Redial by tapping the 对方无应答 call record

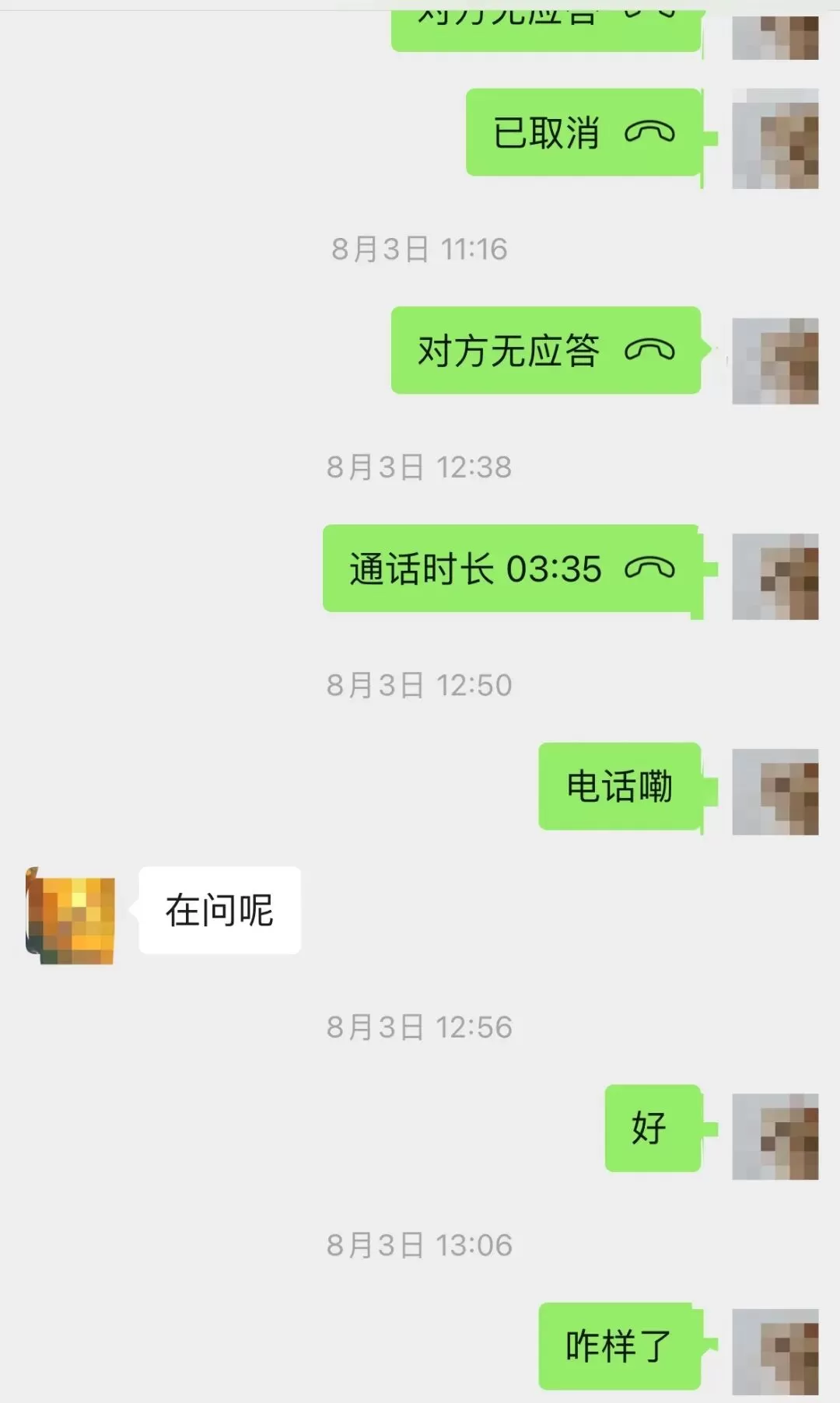(x=544, y=349)
